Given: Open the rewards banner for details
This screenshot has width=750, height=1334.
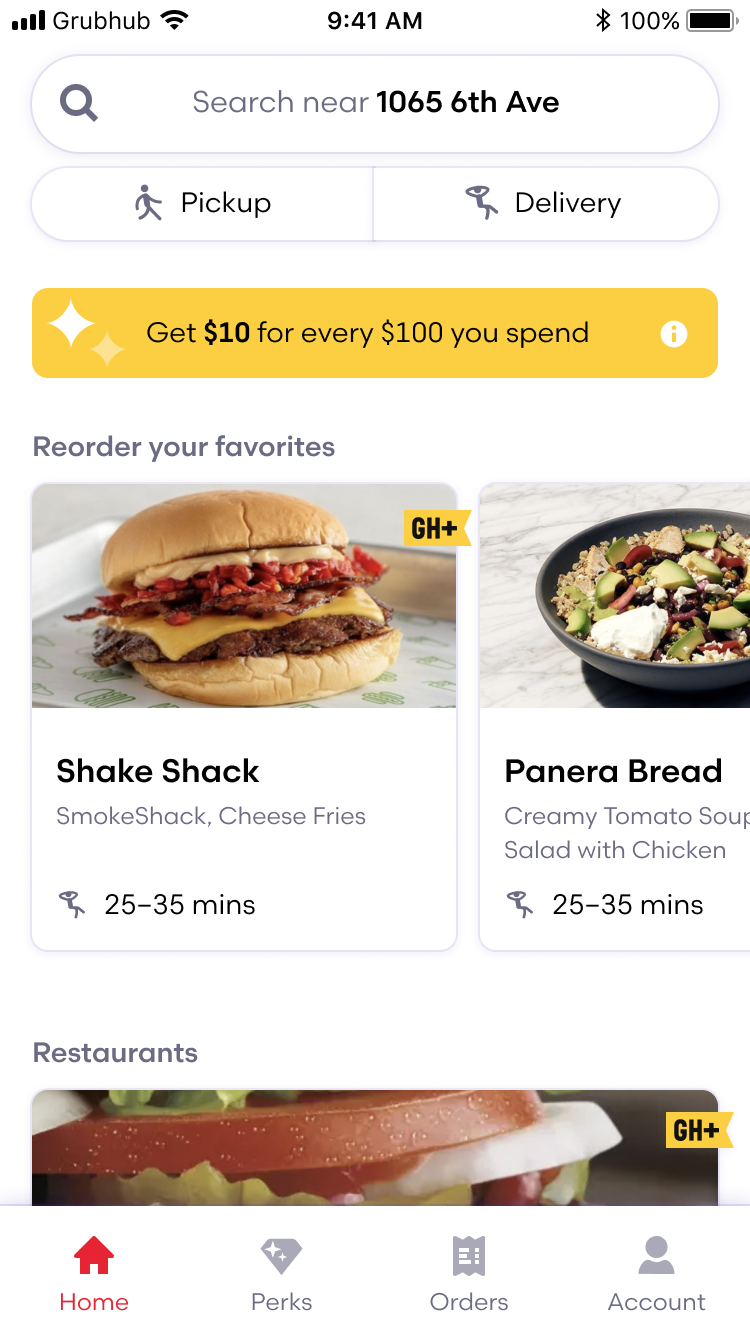Looking at the screenshot, I should click(x=374, y=333).
